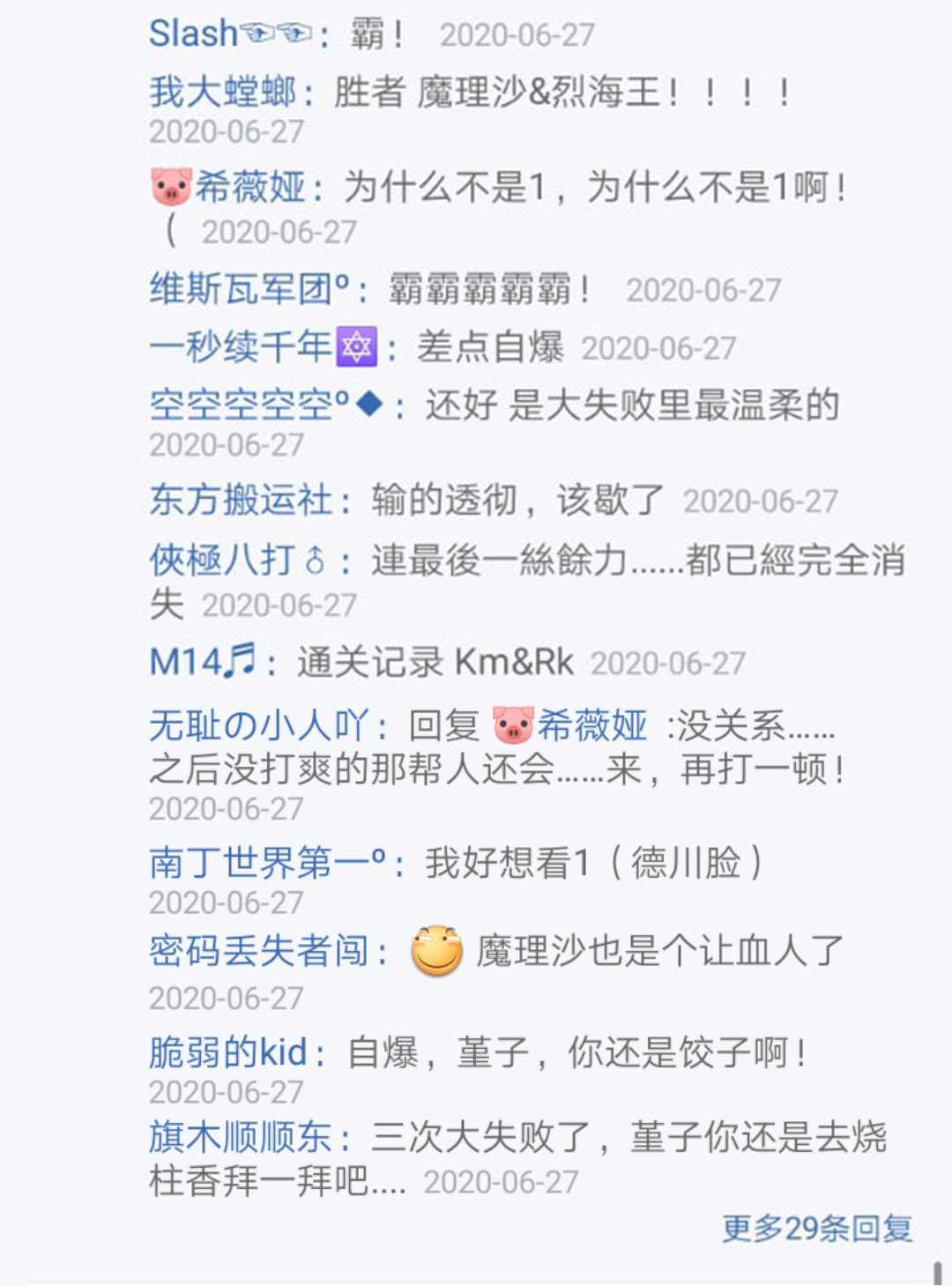Open 旗木顺顺东's user page
Screen dimensions: 952x1286
pyautogui.click(x=240, y=1137)
